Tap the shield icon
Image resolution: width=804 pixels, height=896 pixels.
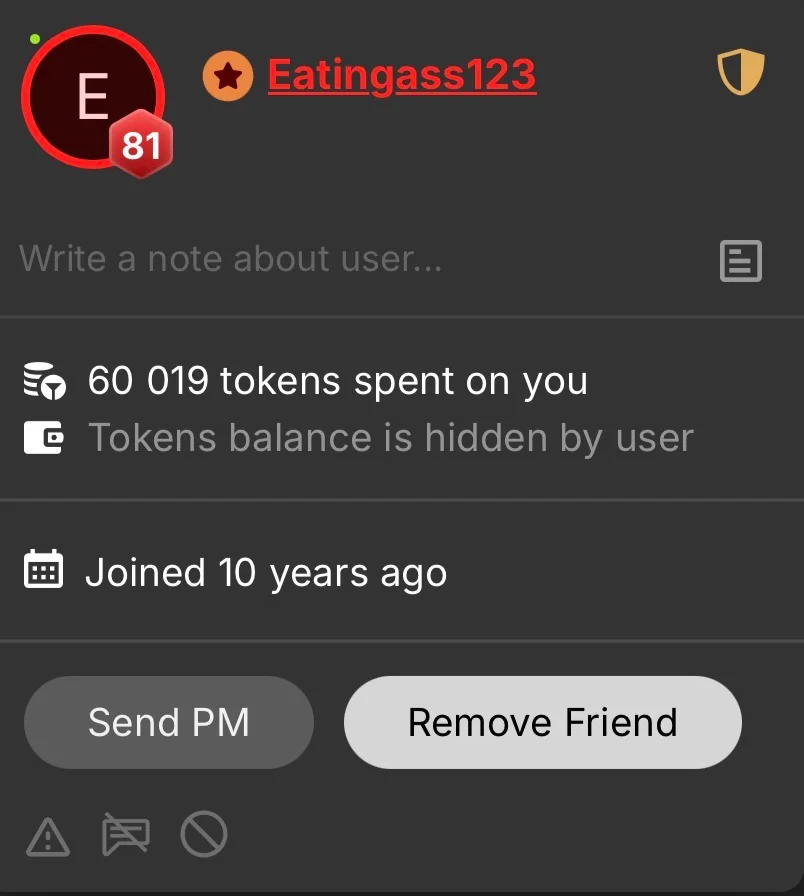(x=741, y=74)
